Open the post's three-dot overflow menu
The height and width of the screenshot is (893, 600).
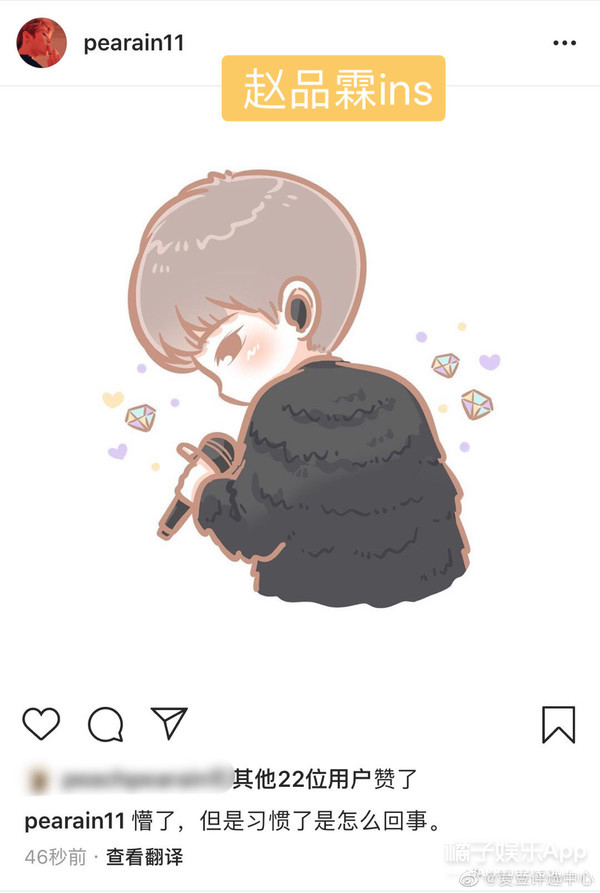[564, 44]
